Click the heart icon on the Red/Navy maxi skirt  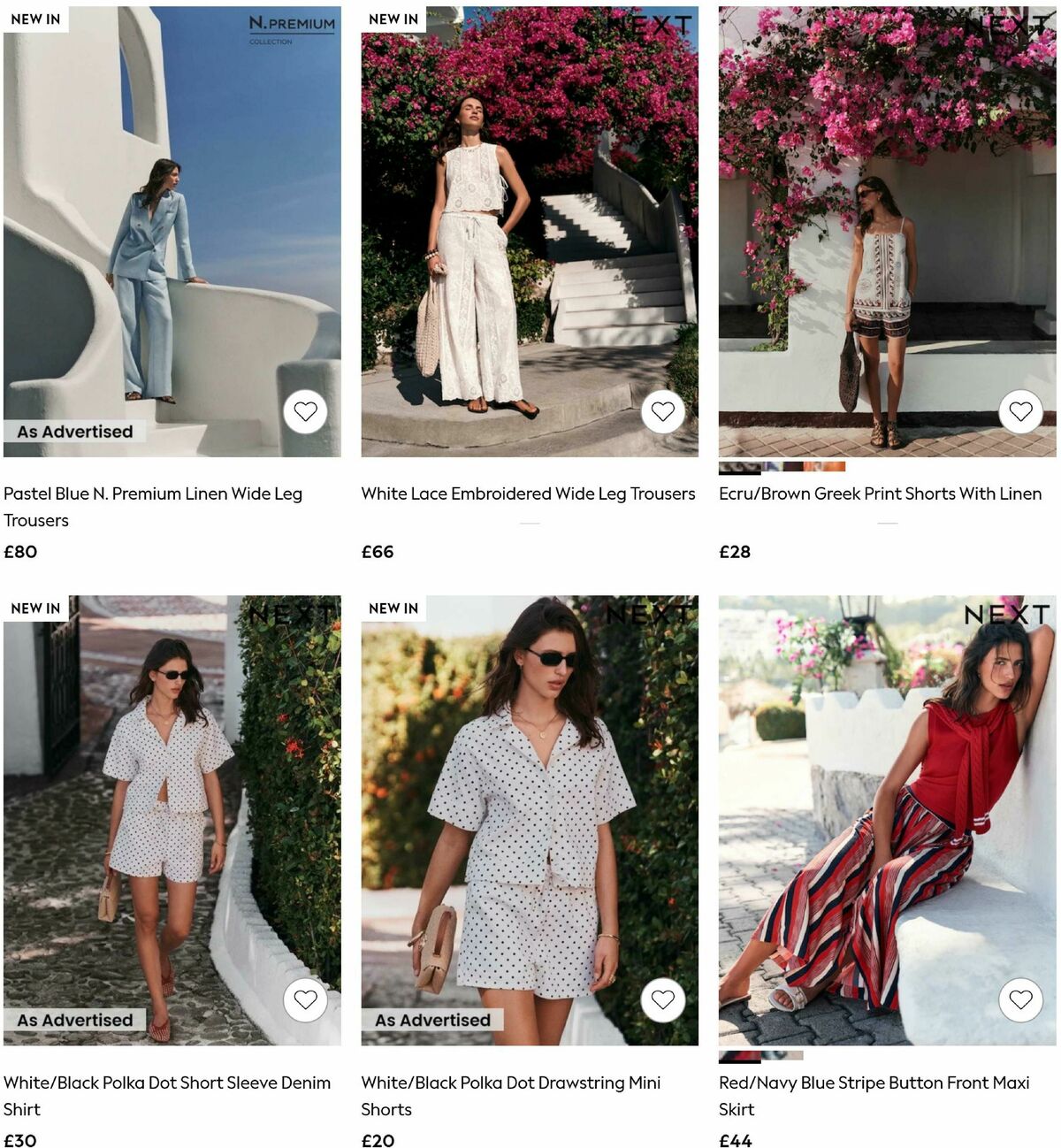(x=1022, y=1000)
